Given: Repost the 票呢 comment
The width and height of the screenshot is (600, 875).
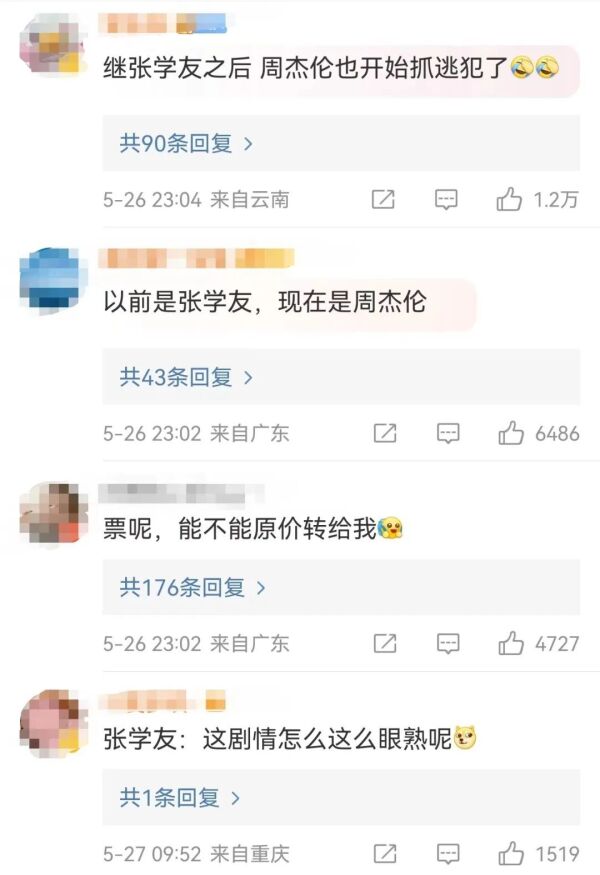Looking at the screenshot, I should (x=383, y=643).
